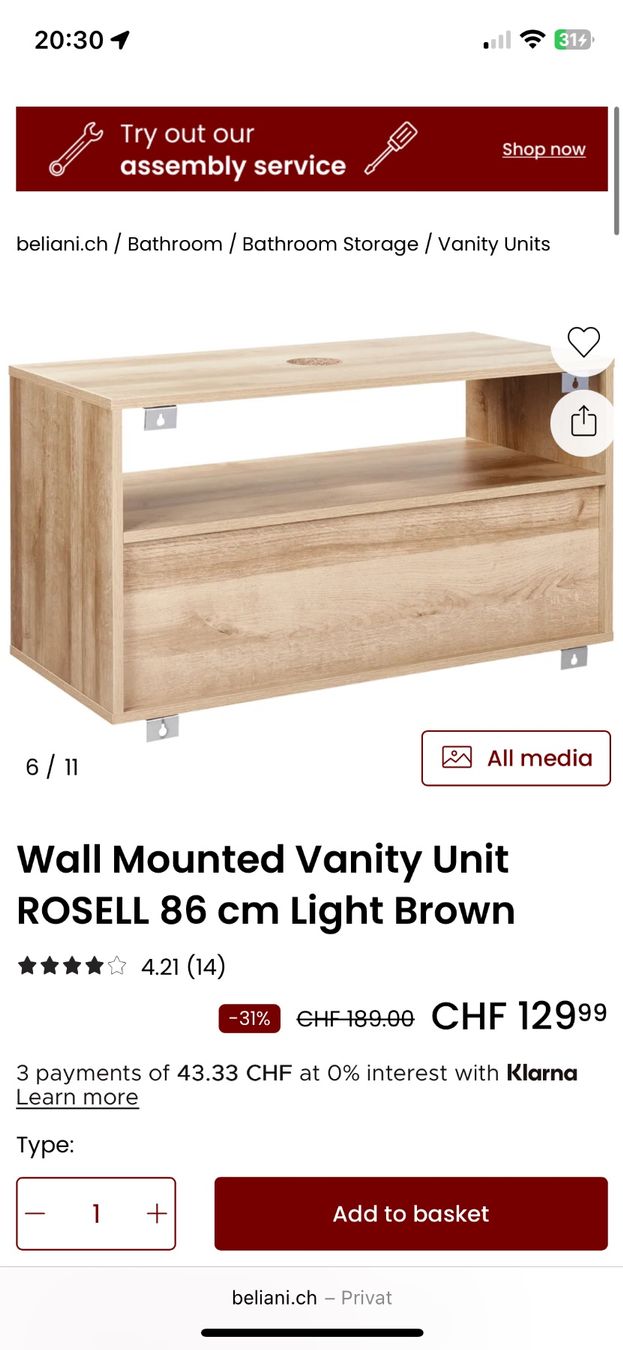The image size is (623, 1350).
Task: Decrease quantity with the minus button
Action: pyautogui.click(x=36, y=1213)
